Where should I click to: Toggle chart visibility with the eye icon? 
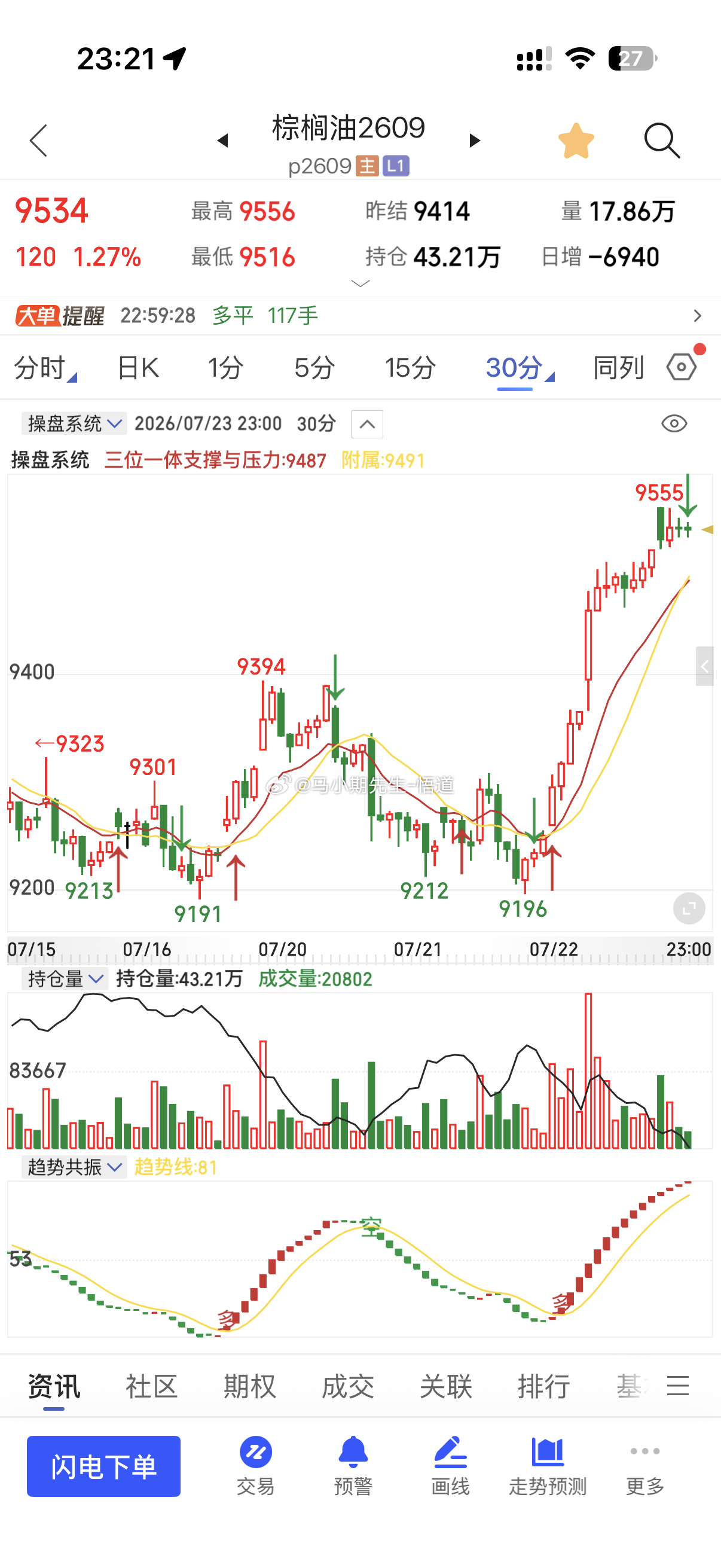coord(674,423)
